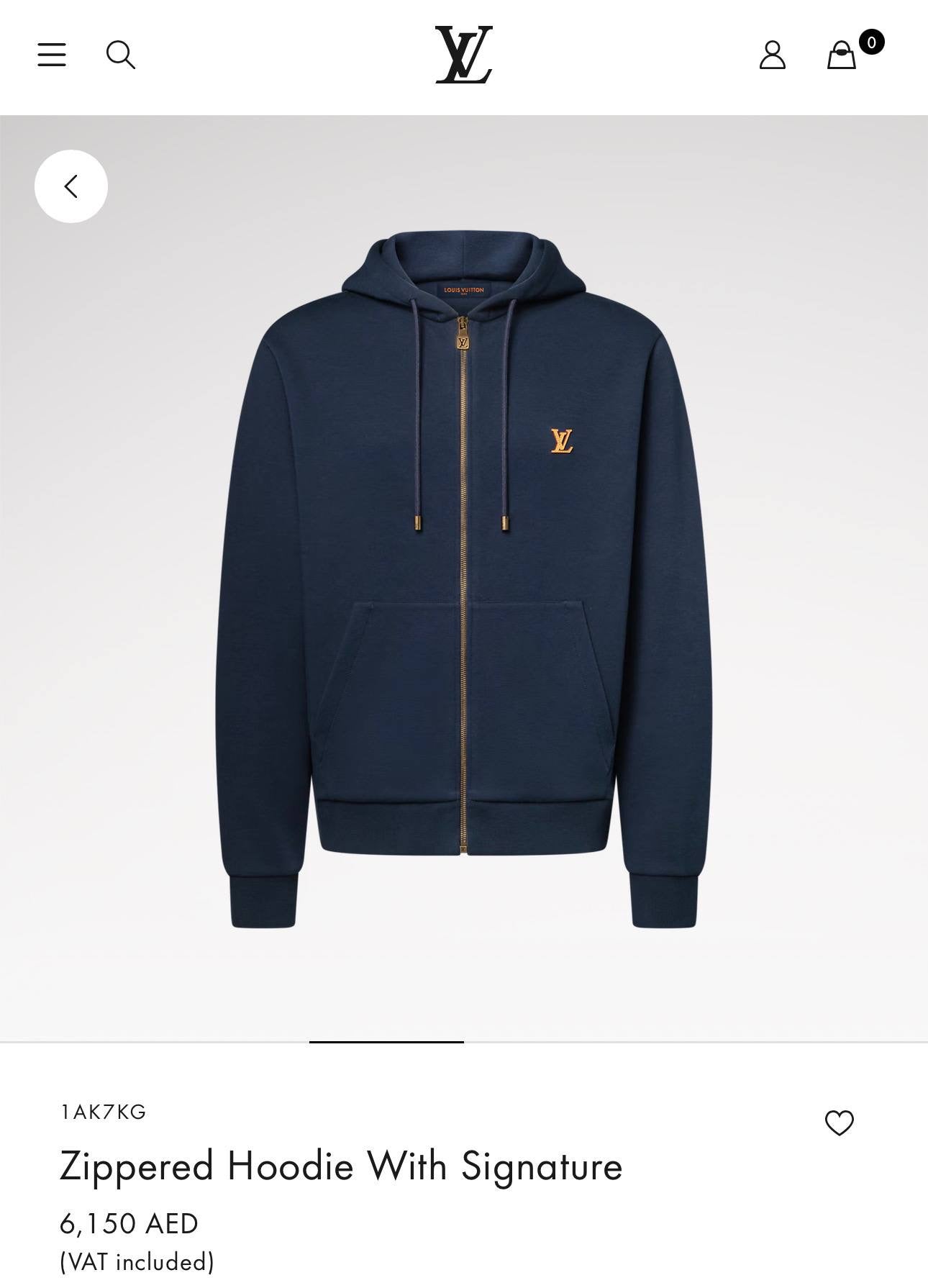Screen dimensions: 928x1288
Task: Add the hoodie to the wishlist heart
Action: pos(839,1123)
